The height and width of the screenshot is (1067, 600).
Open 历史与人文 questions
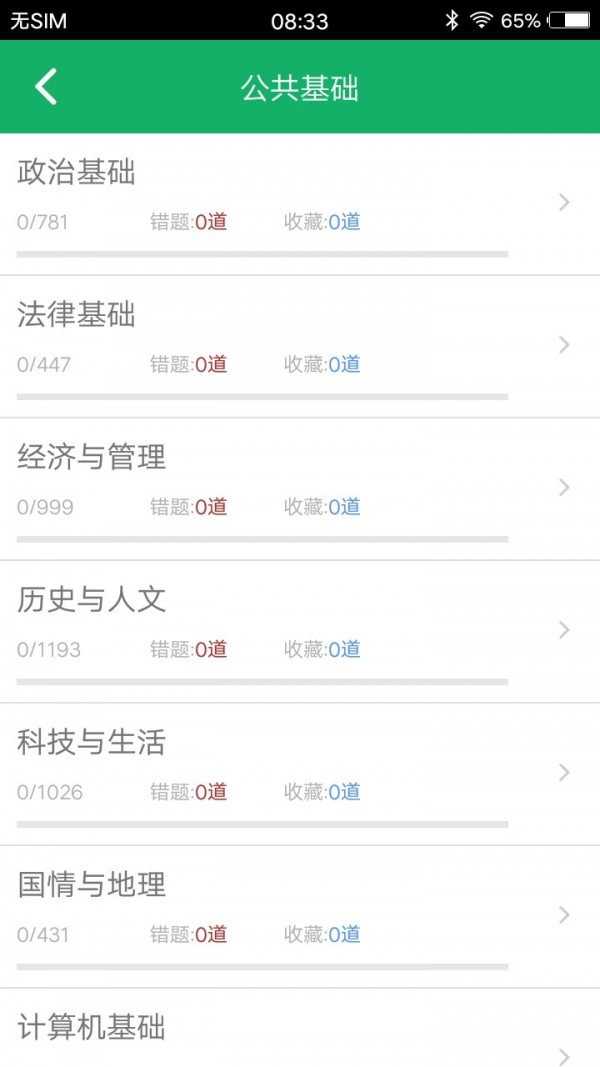tap(300, 632)
